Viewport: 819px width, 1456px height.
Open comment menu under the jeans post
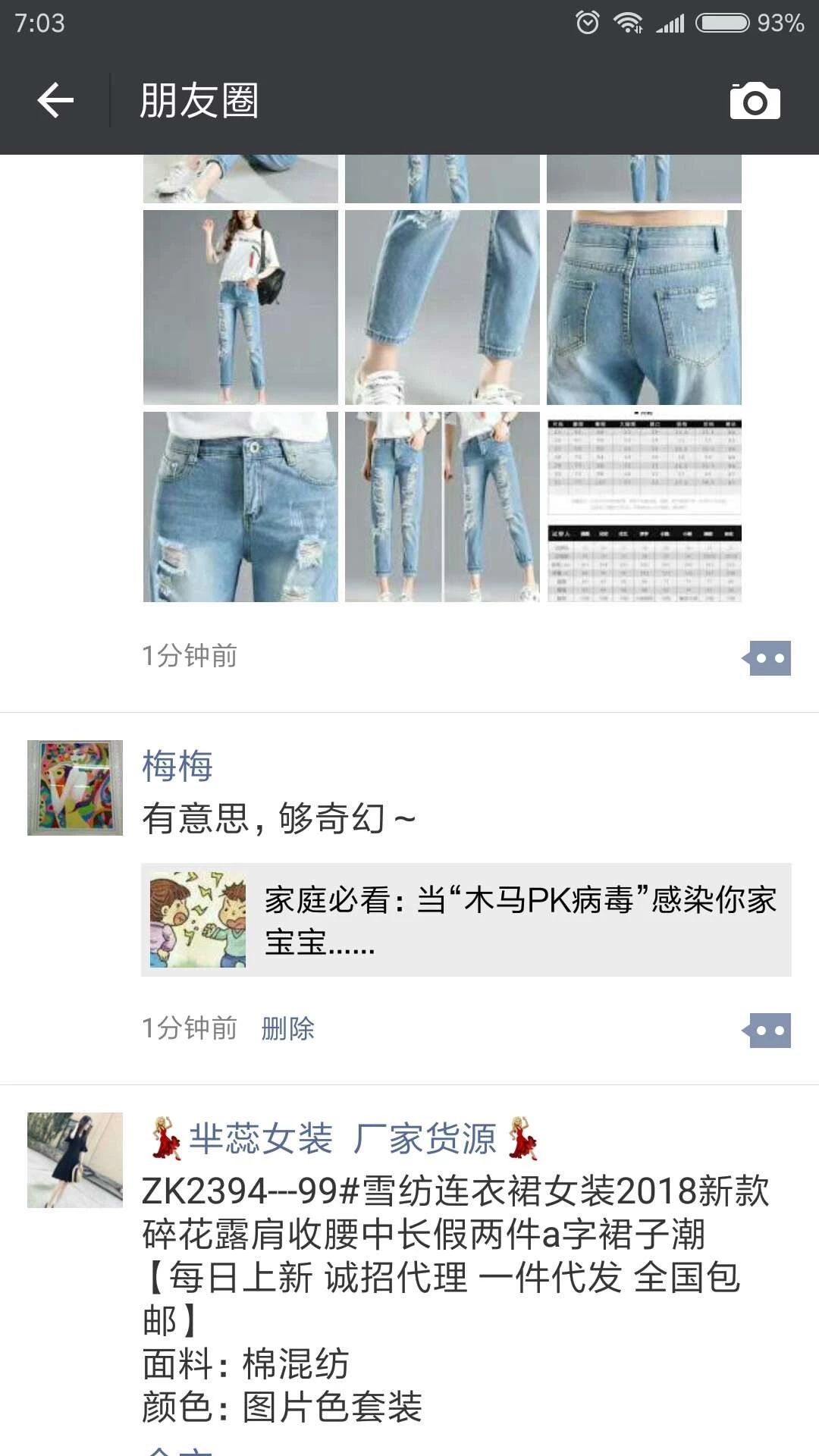coord(768,657)
